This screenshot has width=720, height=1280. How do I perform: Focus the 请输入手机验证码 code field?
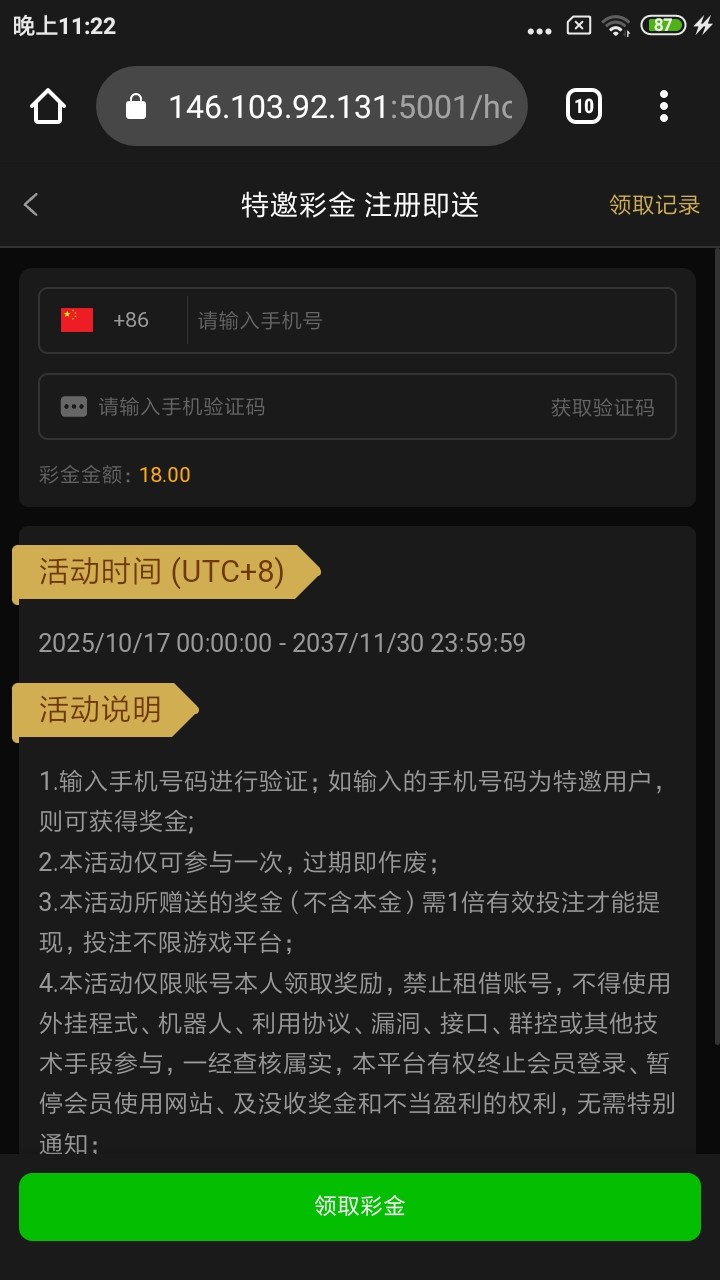pos(300,407)
